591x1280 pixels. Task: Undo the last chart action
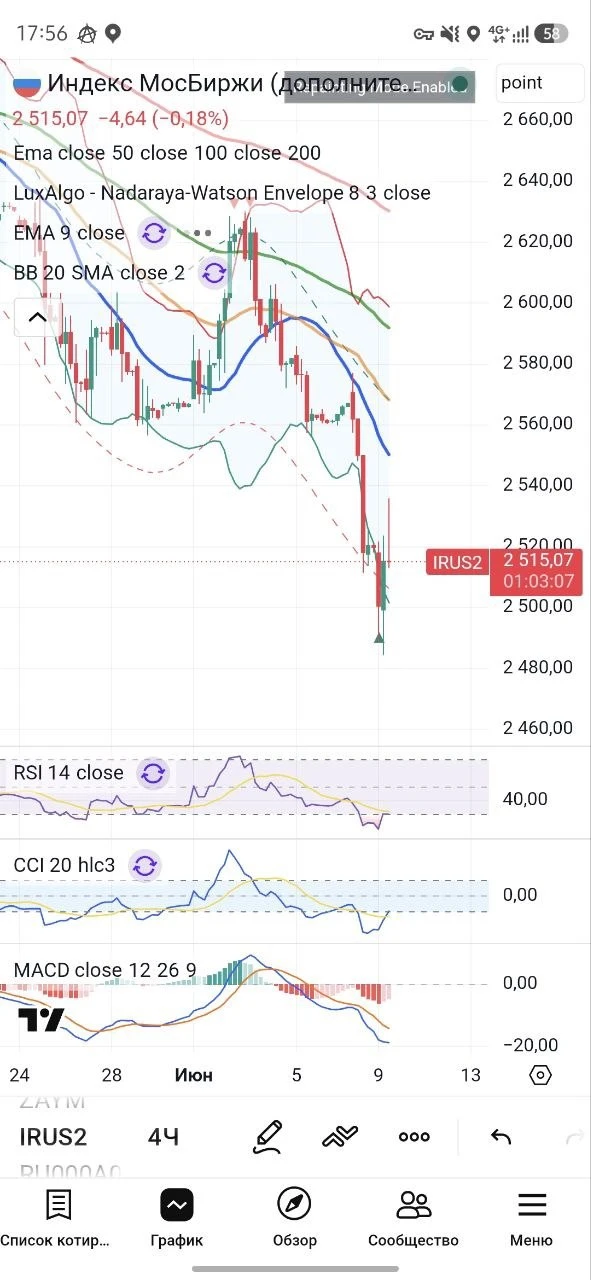501,1137
